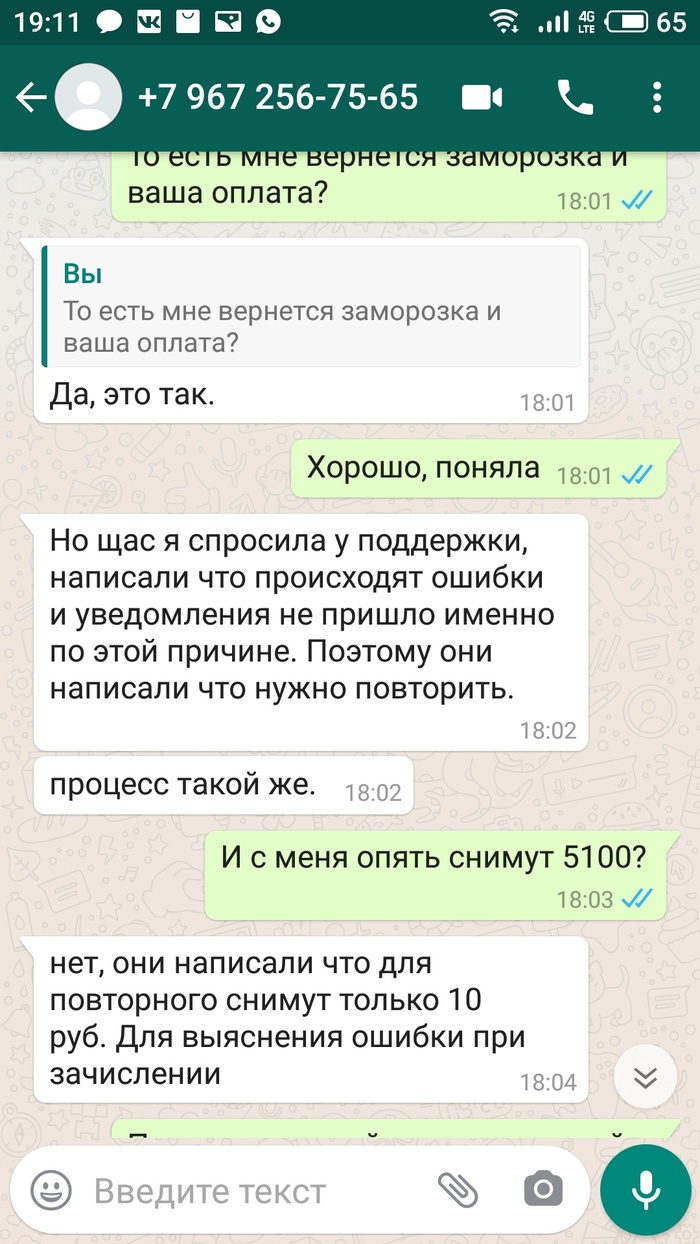
Task: Focus the 'Введите текст' message field
Action: click(x=250, y=1191)
